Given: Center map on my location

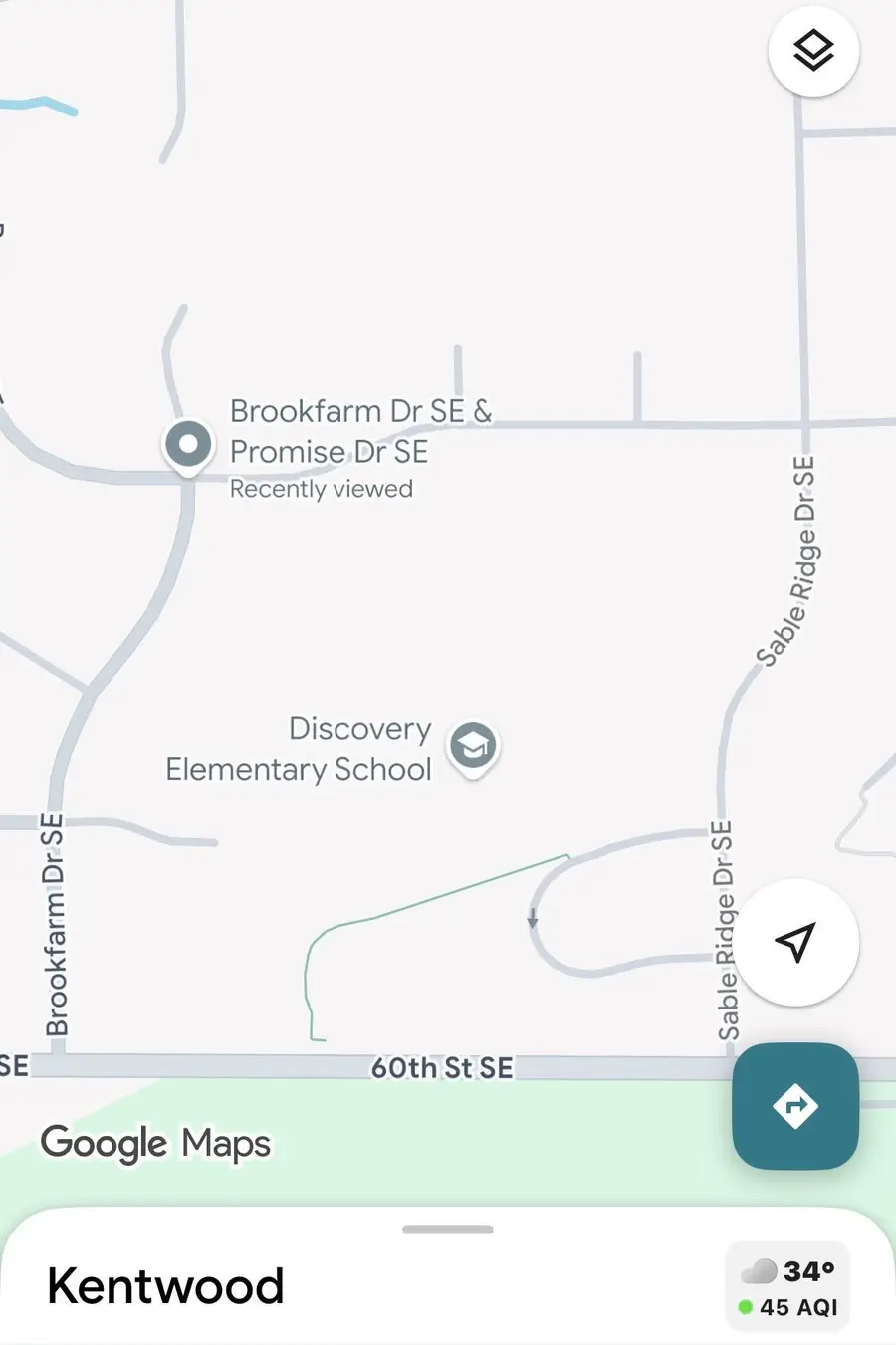Looking at the screenshot, I should click(x=796, y=941).
